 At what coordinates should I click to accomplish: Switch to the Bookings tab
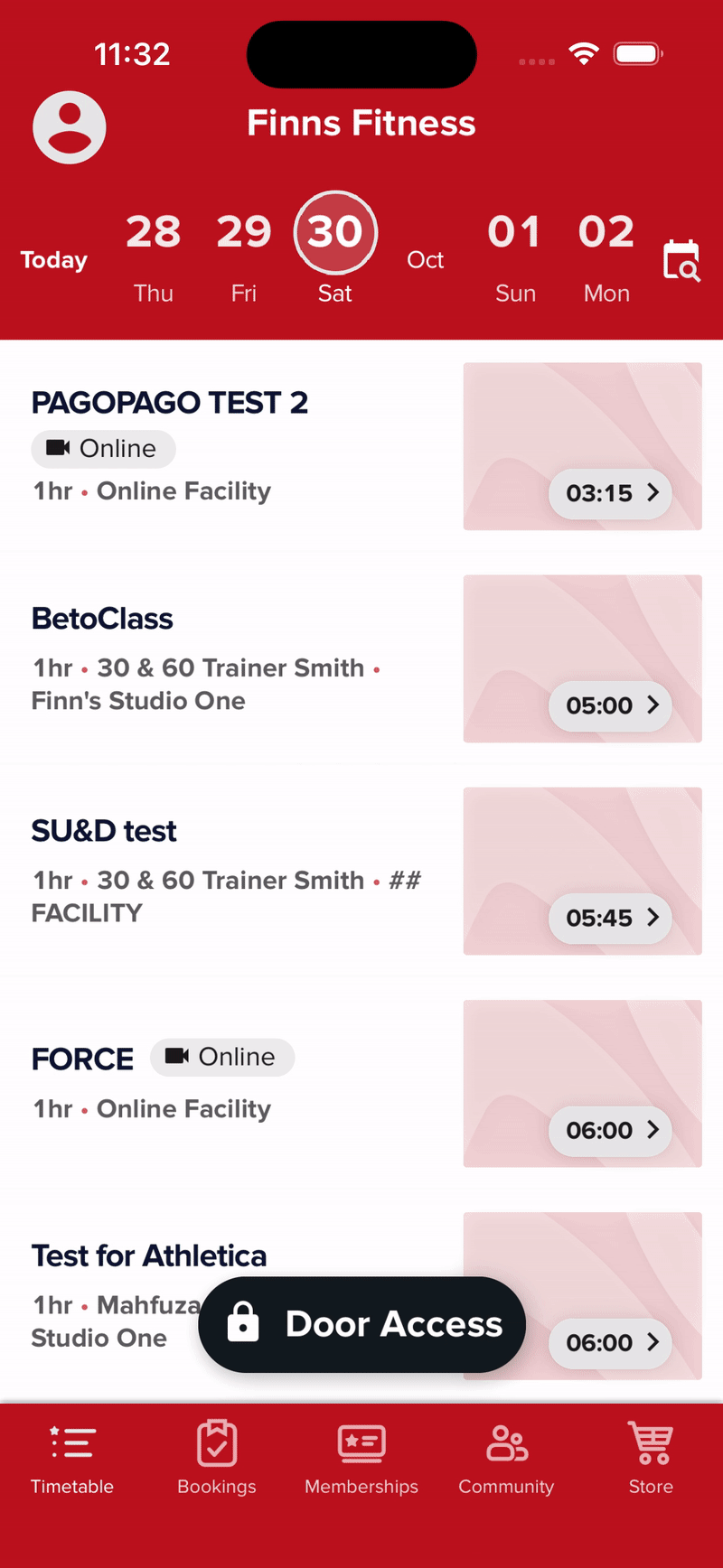[217, 1458]
